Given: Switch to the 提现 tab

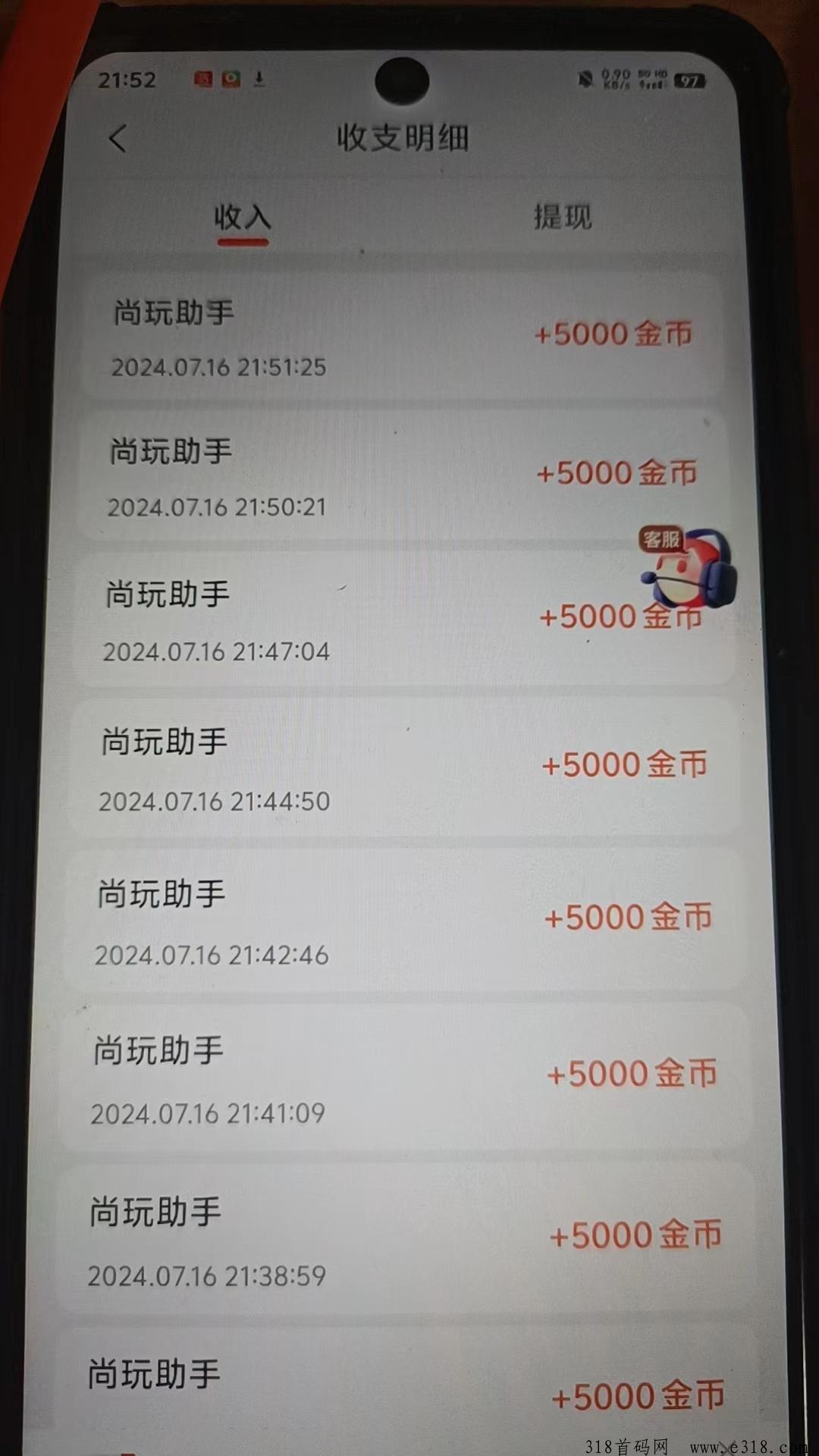Looking at the screenshot, I should pos(562,218).
